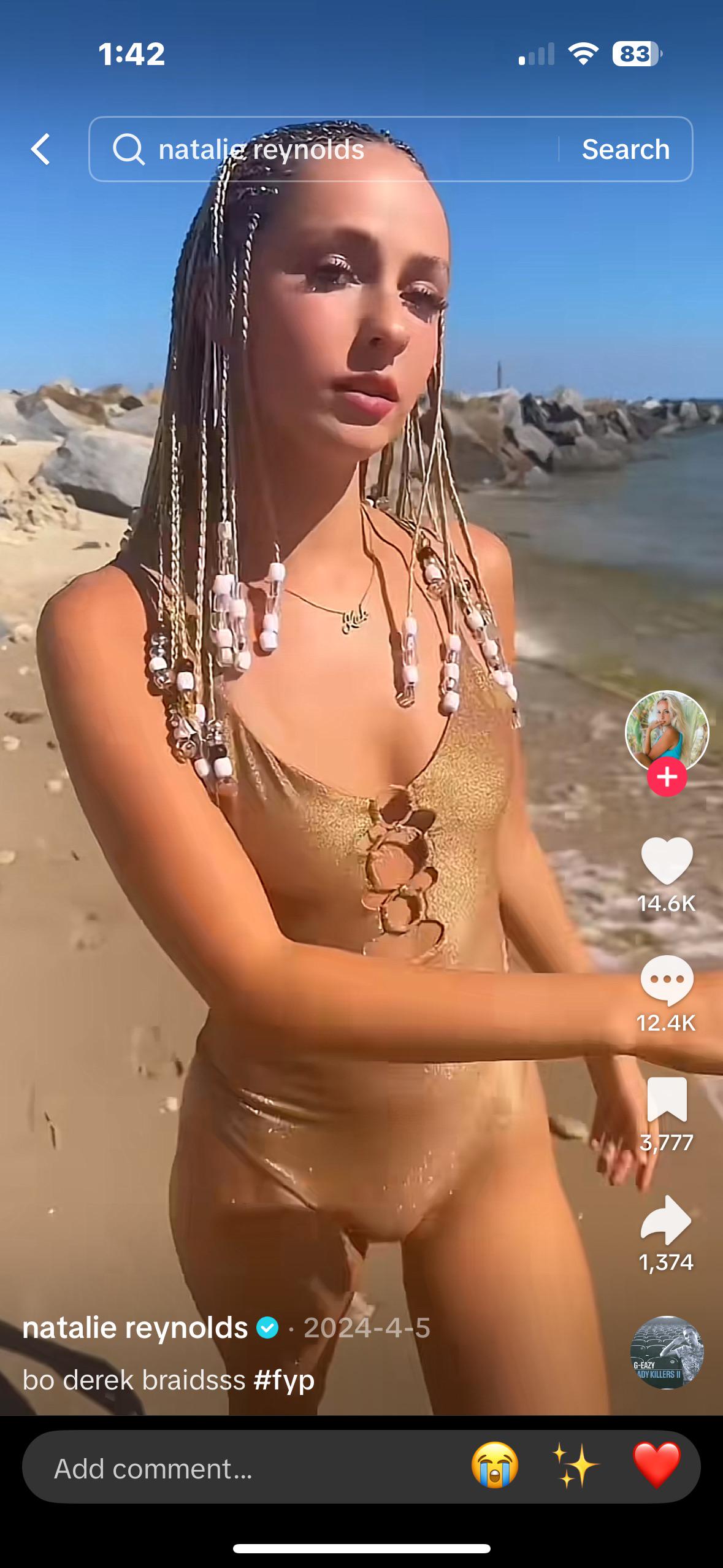Like this video with the heart icon

click(x=667, y=860)
